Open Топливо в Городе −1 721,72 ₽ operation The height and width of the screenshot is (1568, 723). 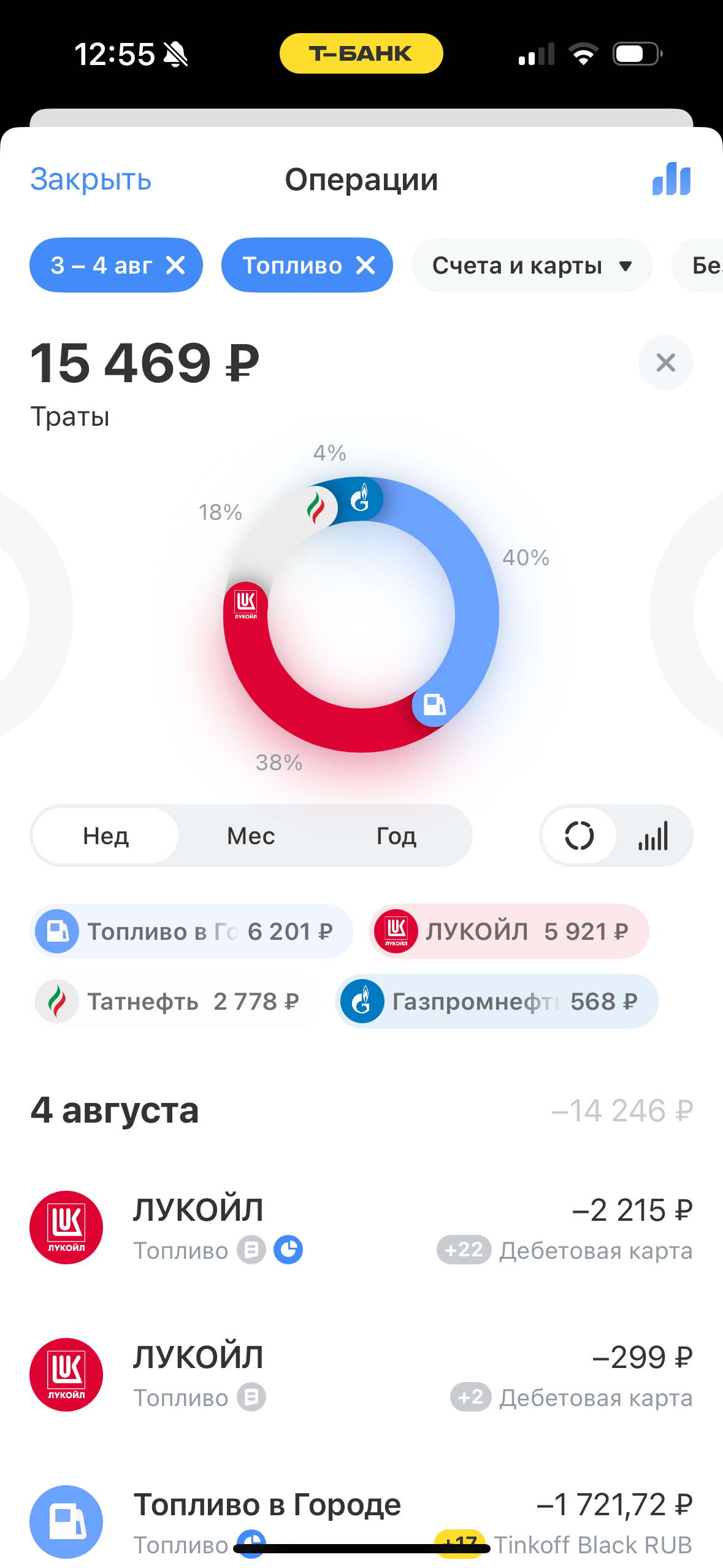(361, 1515)
